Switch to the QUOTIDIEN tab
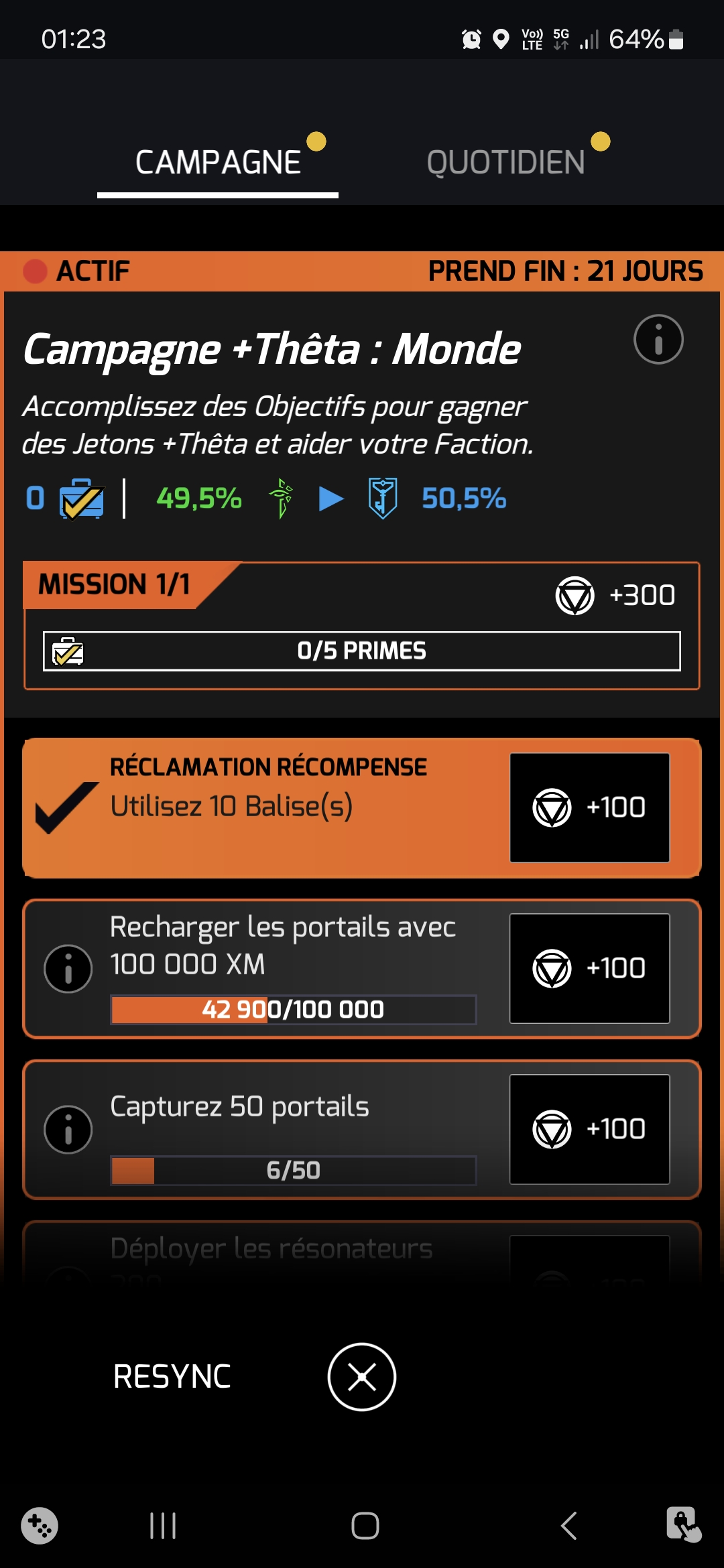 pos(506,162)
